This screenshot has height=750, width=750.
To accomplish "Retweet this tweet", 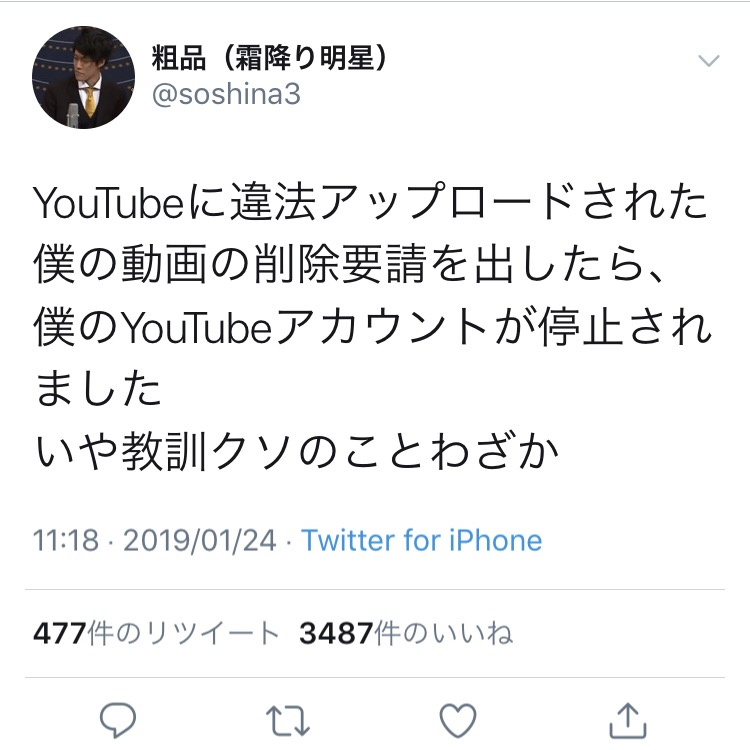I will tap(288, 716).
